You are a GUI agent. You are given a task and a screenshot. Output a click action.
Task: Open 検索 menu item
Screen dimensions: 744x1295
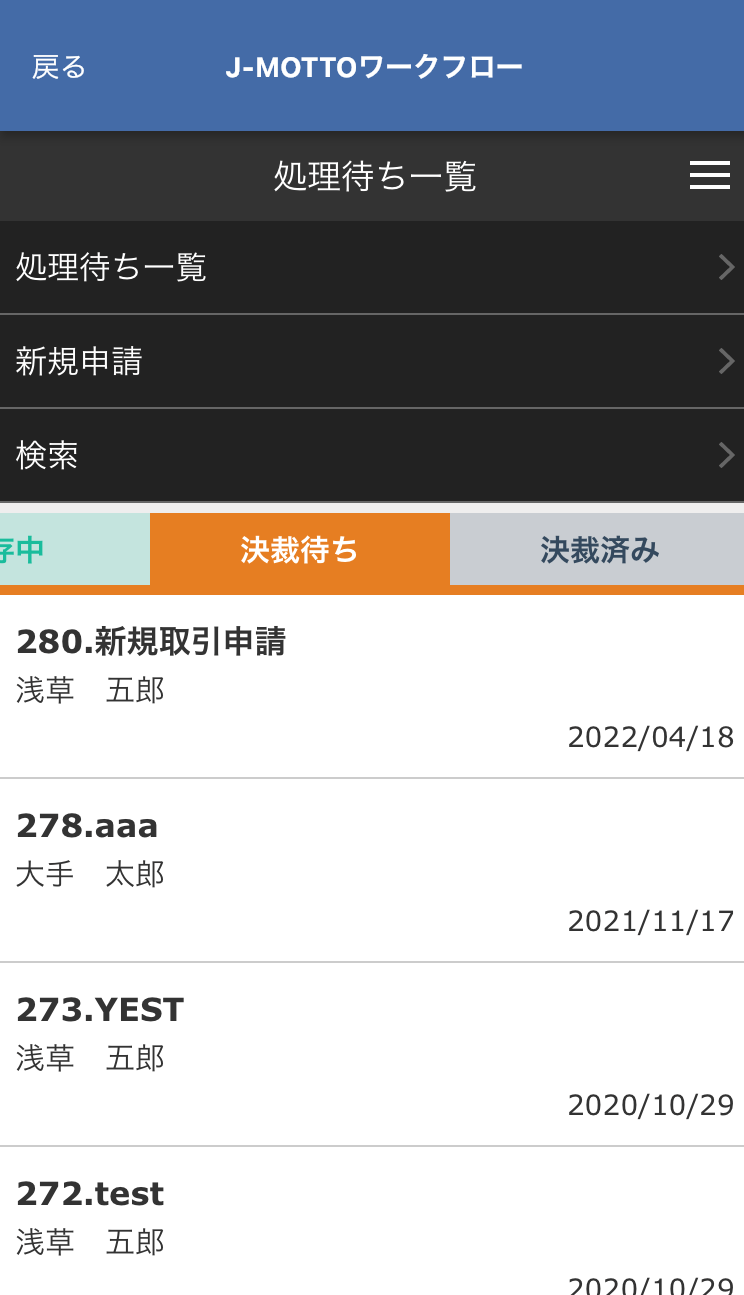point(372,455)
